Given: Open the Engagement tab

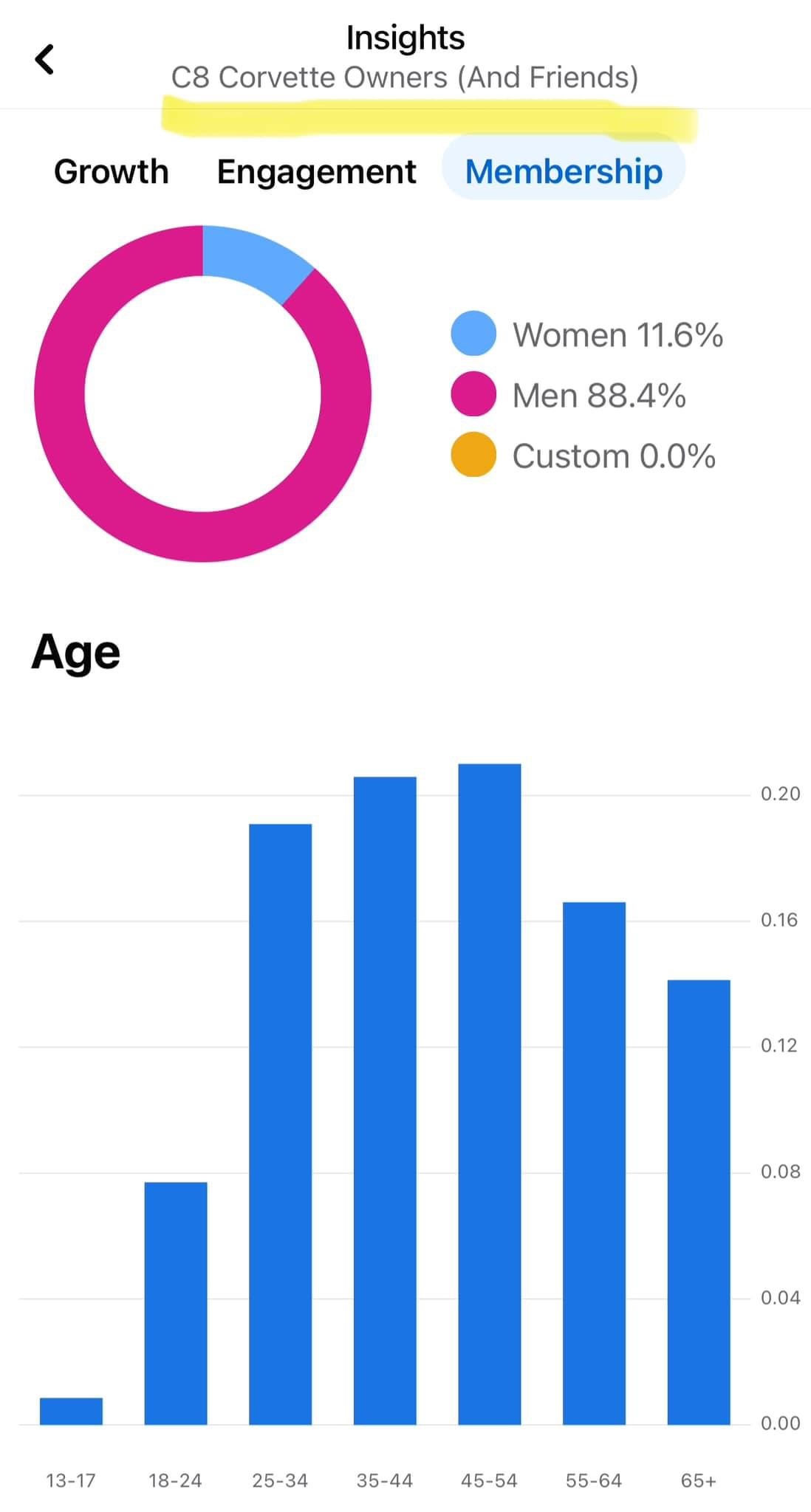Looking at the screenshot, I should tap(316, 172).
